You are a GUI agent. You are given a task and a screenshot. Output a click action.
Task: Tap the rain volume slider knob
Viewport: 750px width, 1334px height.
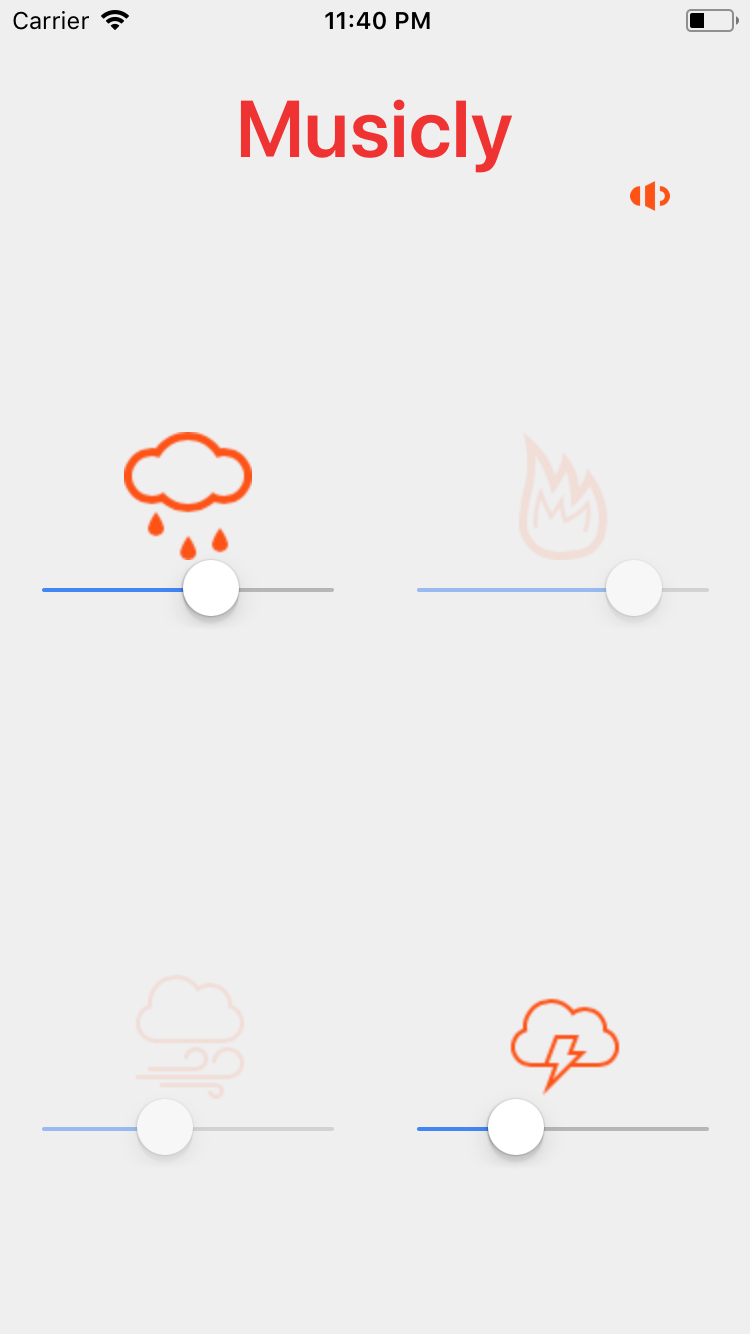pyautogui.click(x=211, y=589)
